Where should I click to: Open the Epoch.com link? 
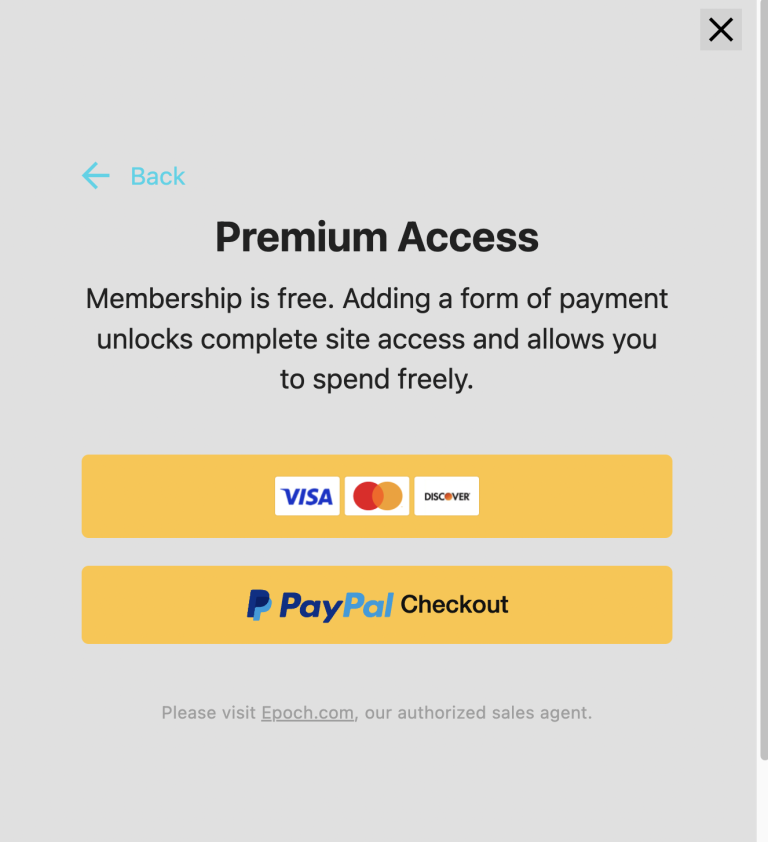click(307, 713)
